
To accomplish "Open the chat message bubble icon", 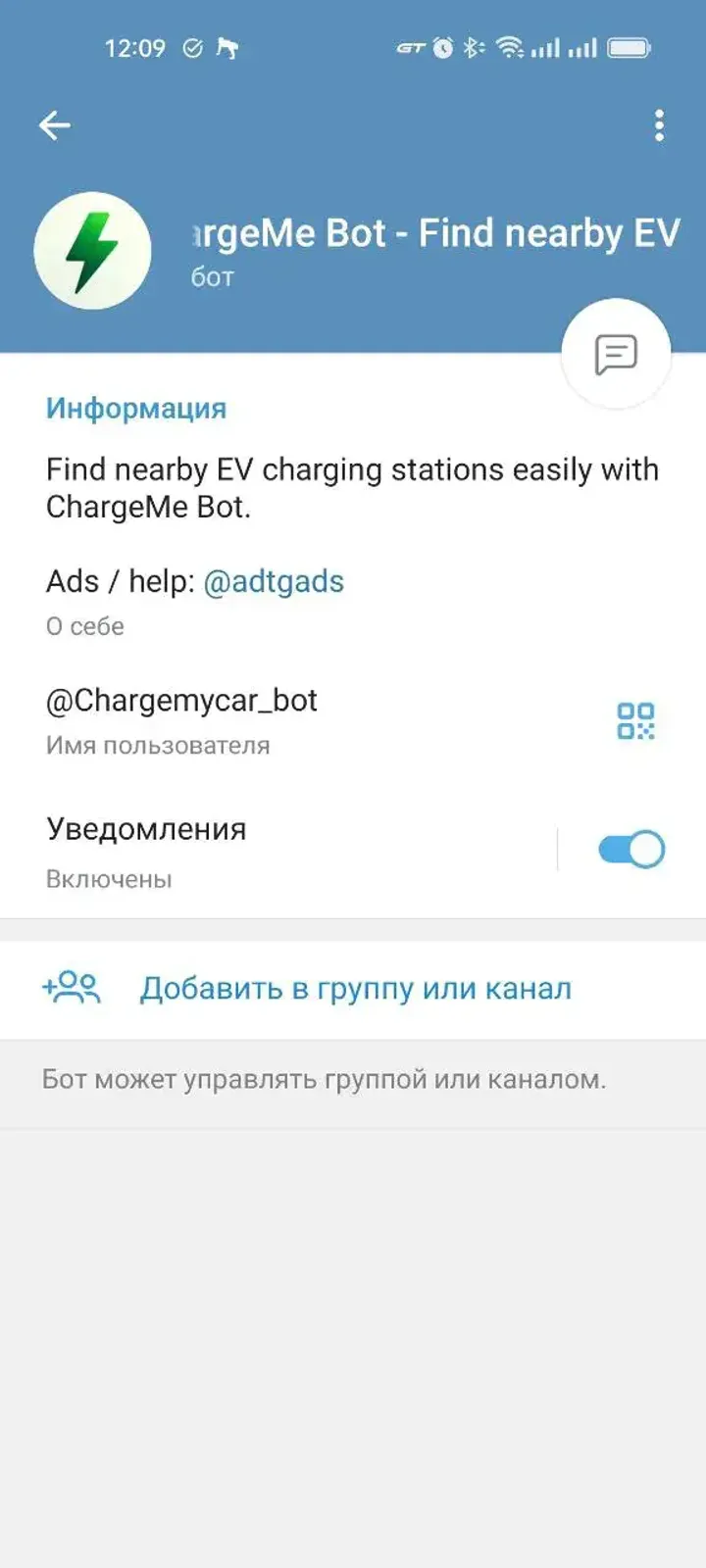I will 615,353.
